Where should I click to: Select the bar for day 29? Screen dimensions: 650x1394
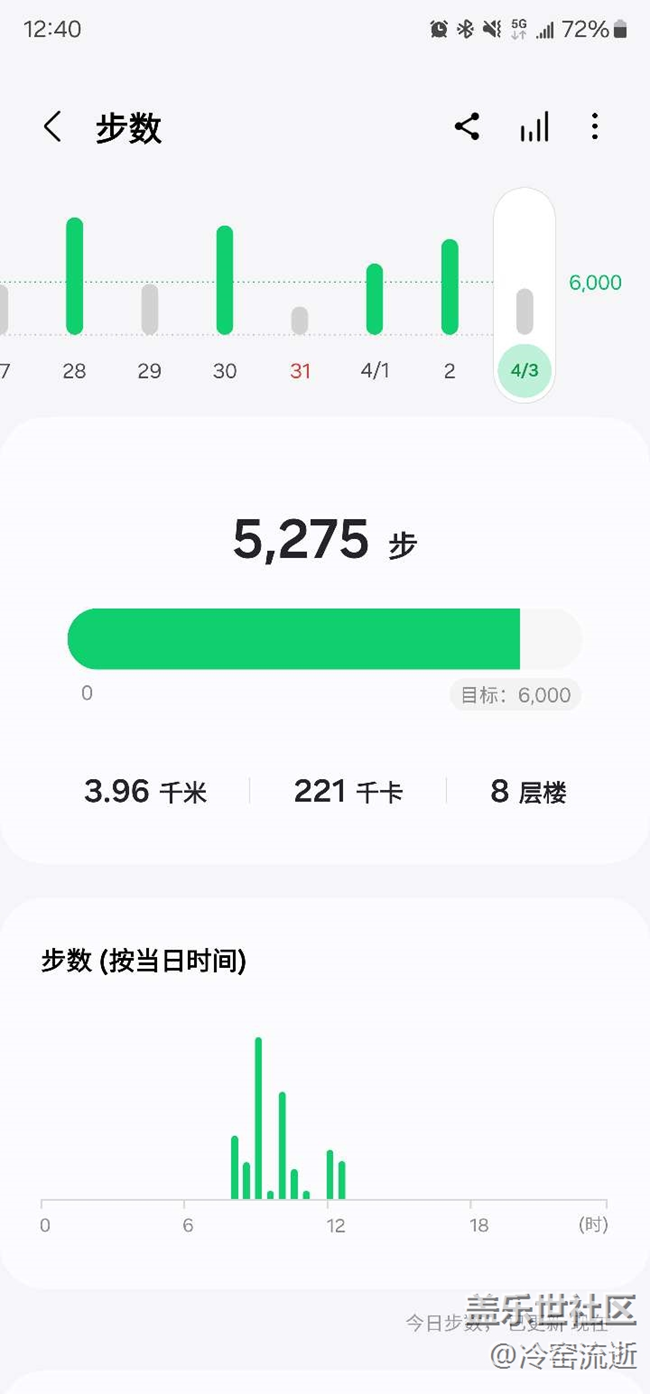[x=149, y=309]
